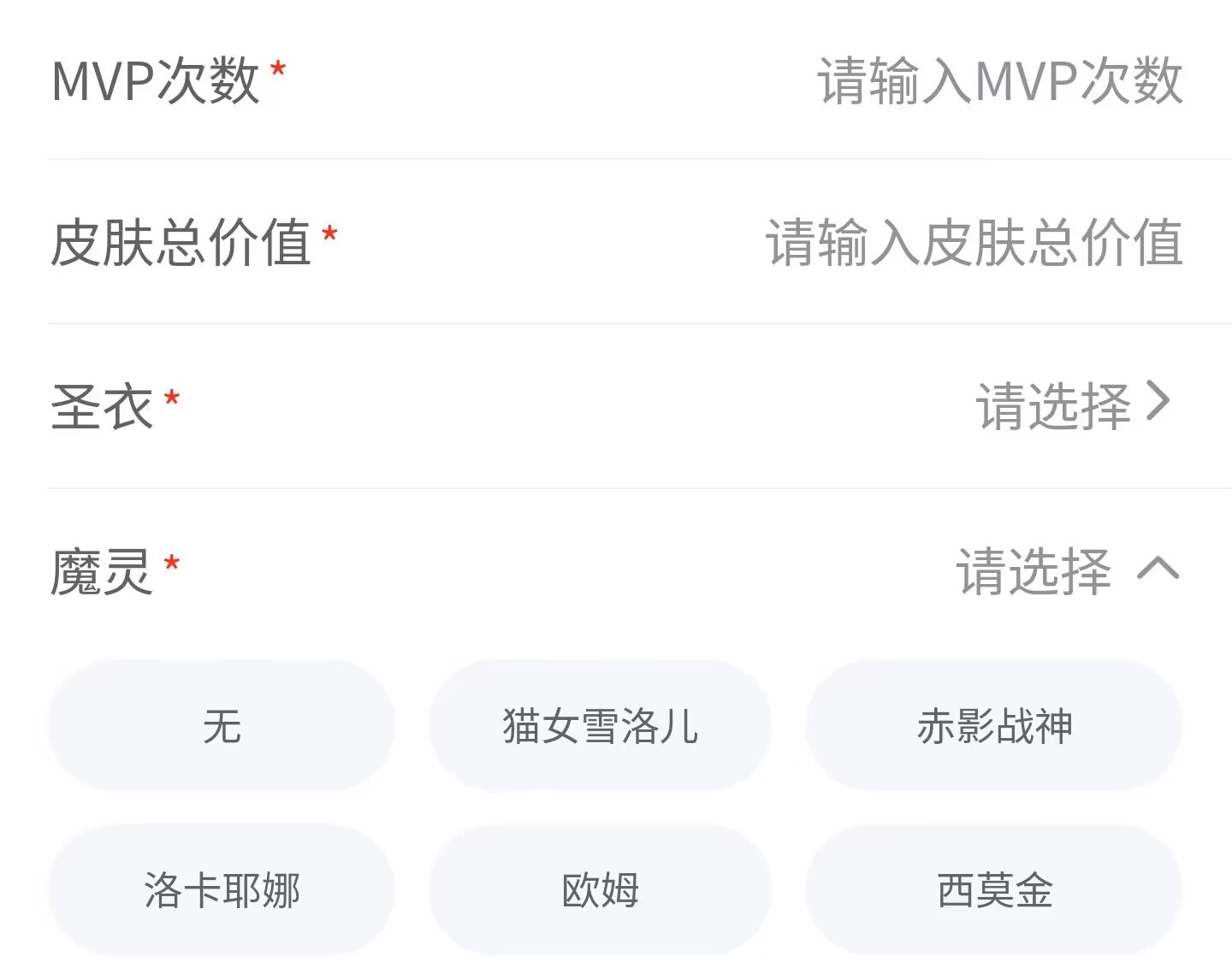Choose the 欧姆 chip
This screenshot has height=974, width=1232.
[x=601, y=890]
